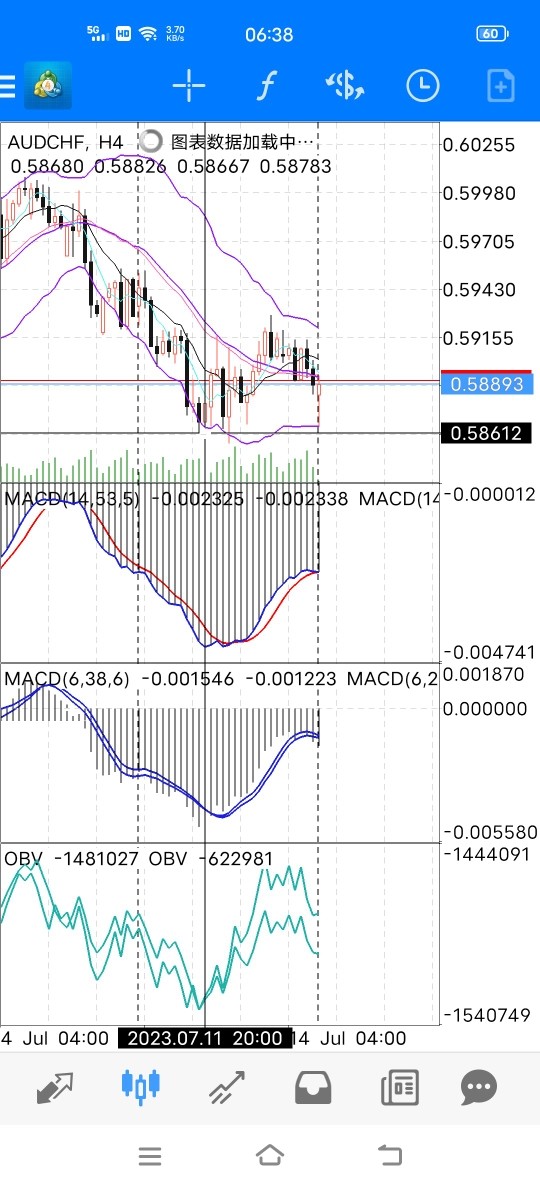Open the currency symbol selector
This screenshot has height=1188, width=540.
coord(345,86)
